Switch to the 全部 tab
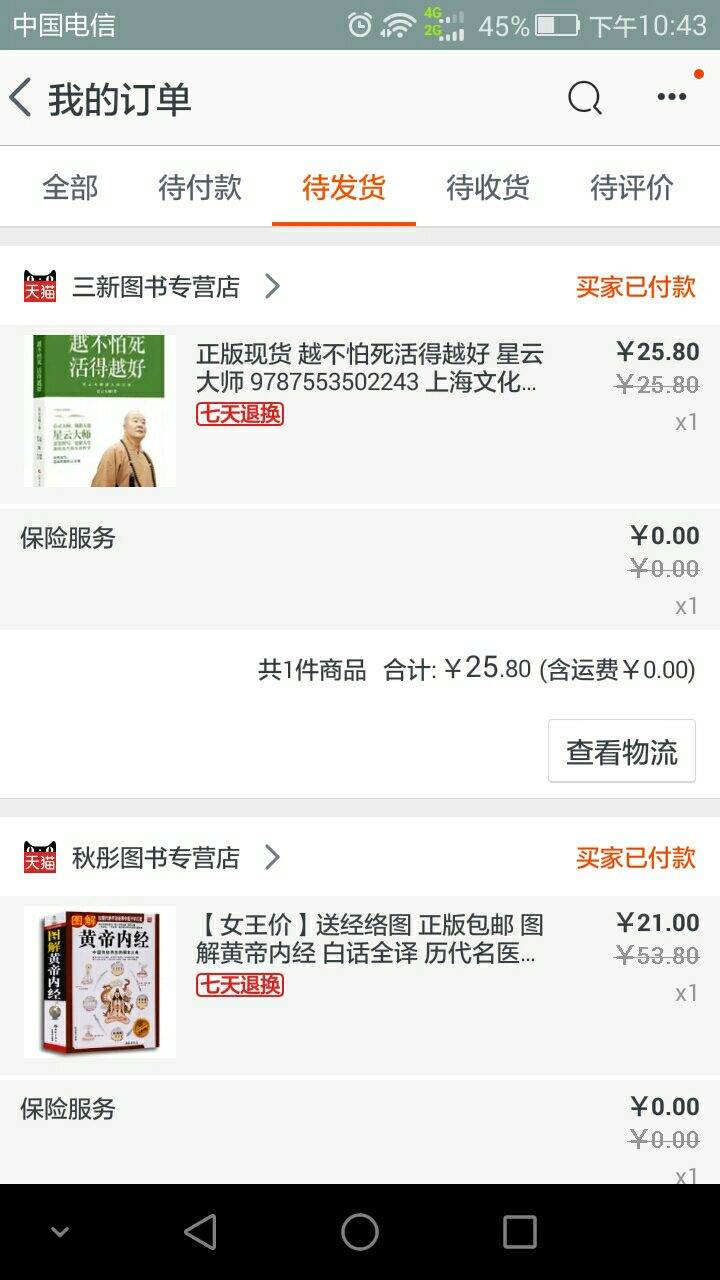720x1280 pixels. point(70,187)
